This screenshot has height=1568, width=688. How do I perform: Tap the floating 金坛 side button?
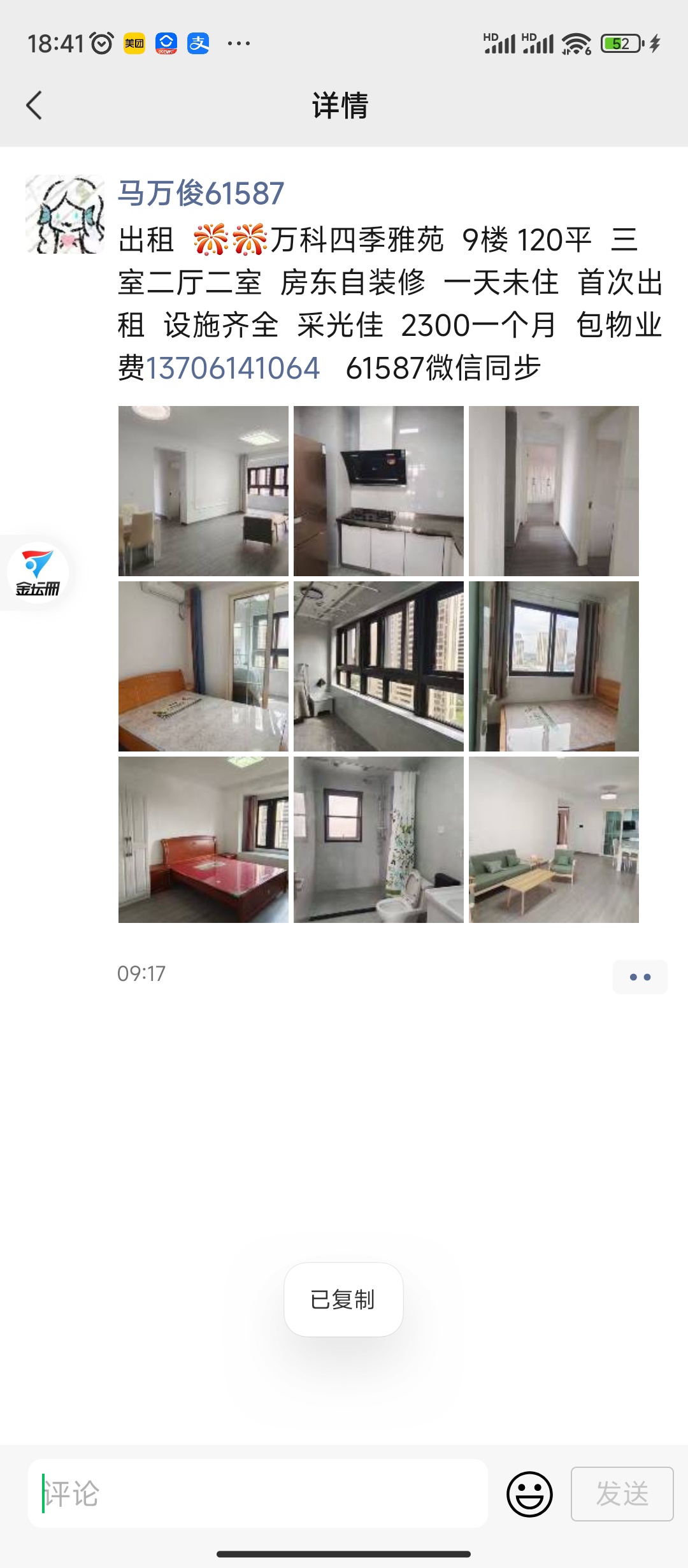pyautogui.click(x=37, y=572)
